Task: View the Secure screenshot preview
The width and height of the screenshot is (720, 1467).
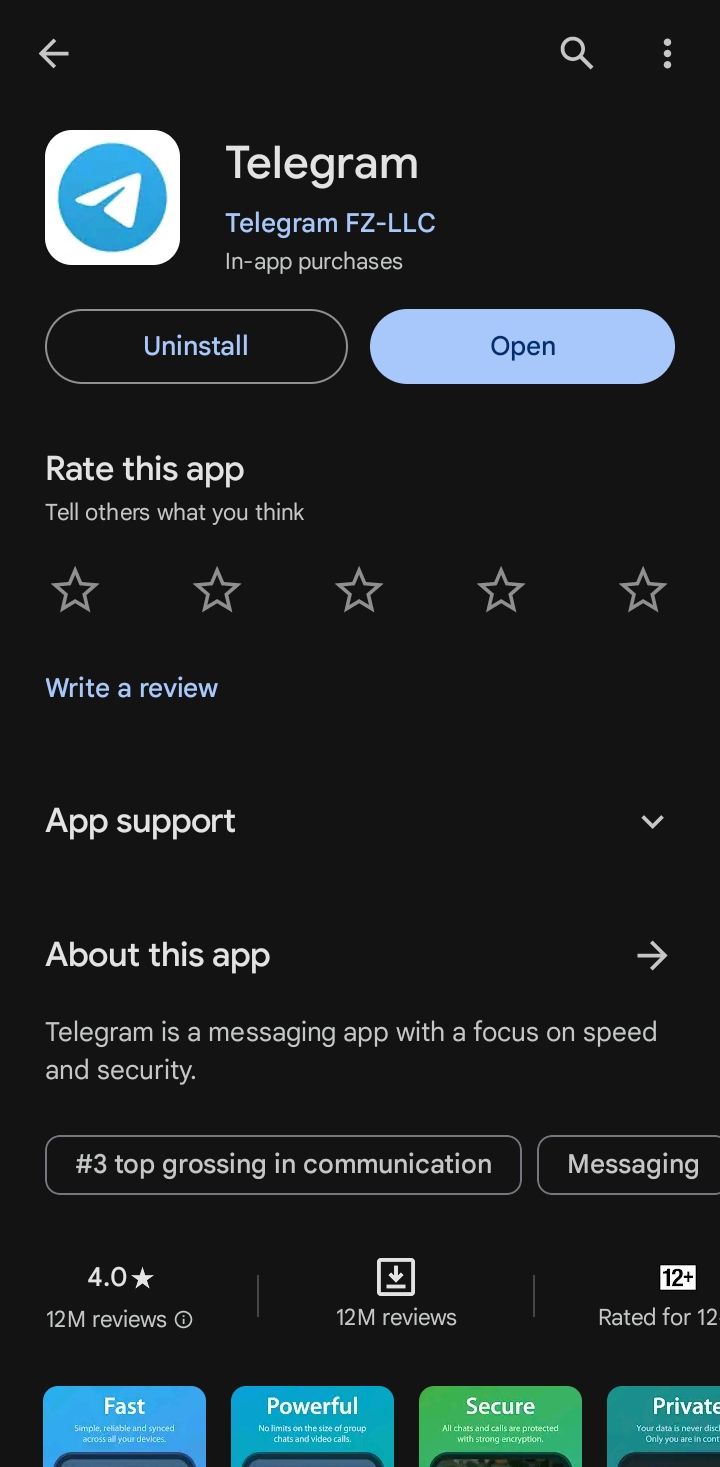Action: pos(500,1426)
